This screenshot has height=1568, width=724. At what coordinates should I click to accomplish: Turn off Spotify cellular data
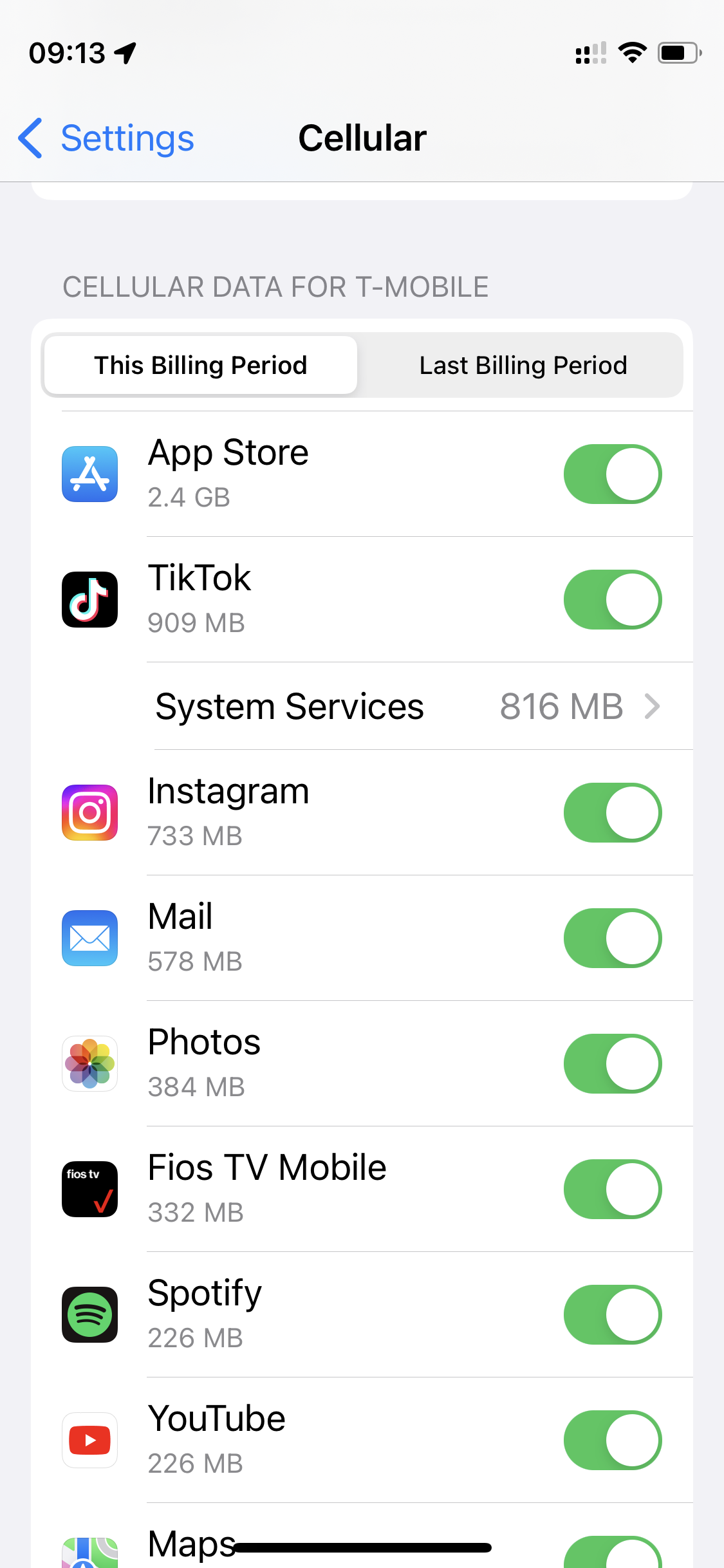(612, 1315)
